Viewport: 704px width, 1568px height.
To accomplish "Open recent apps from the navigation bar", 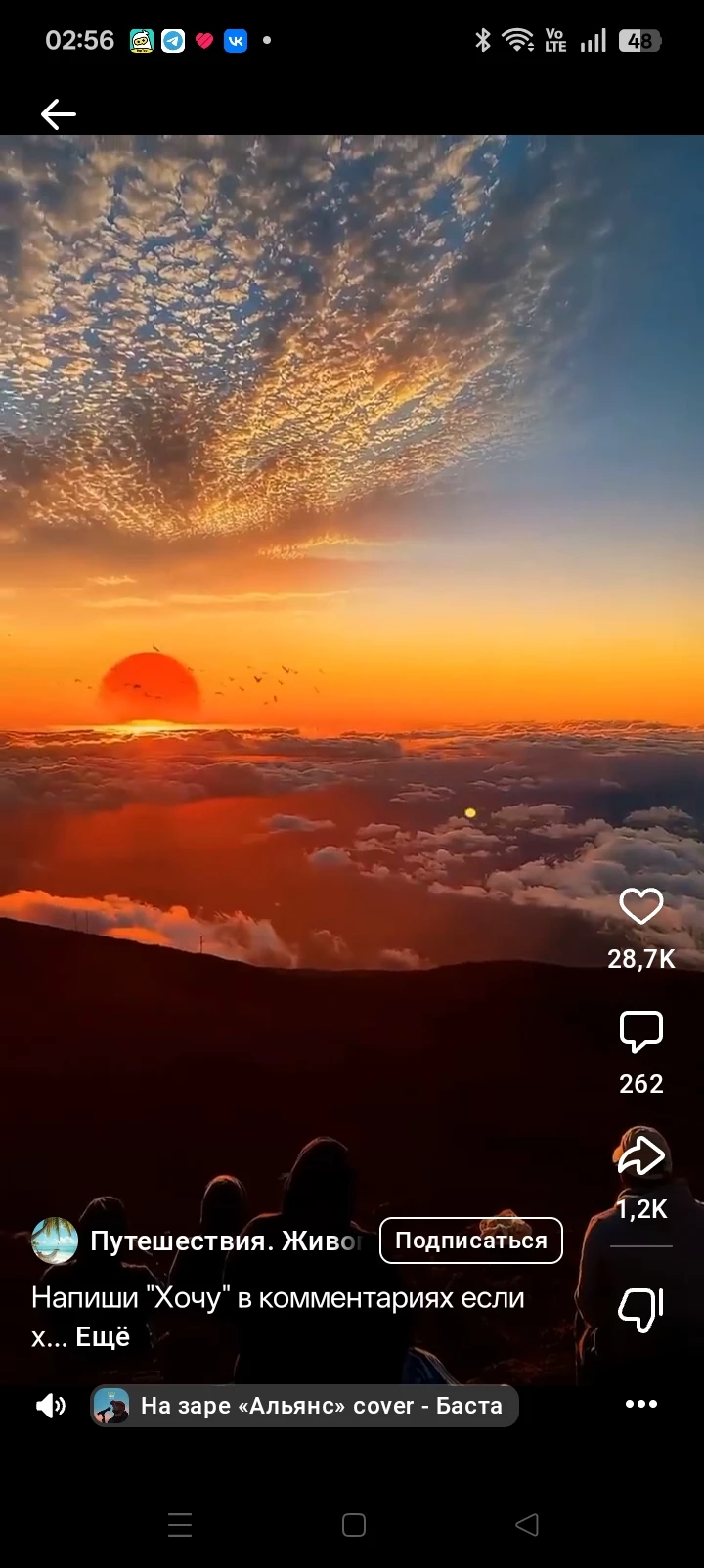I will (x=180, y=1525).
